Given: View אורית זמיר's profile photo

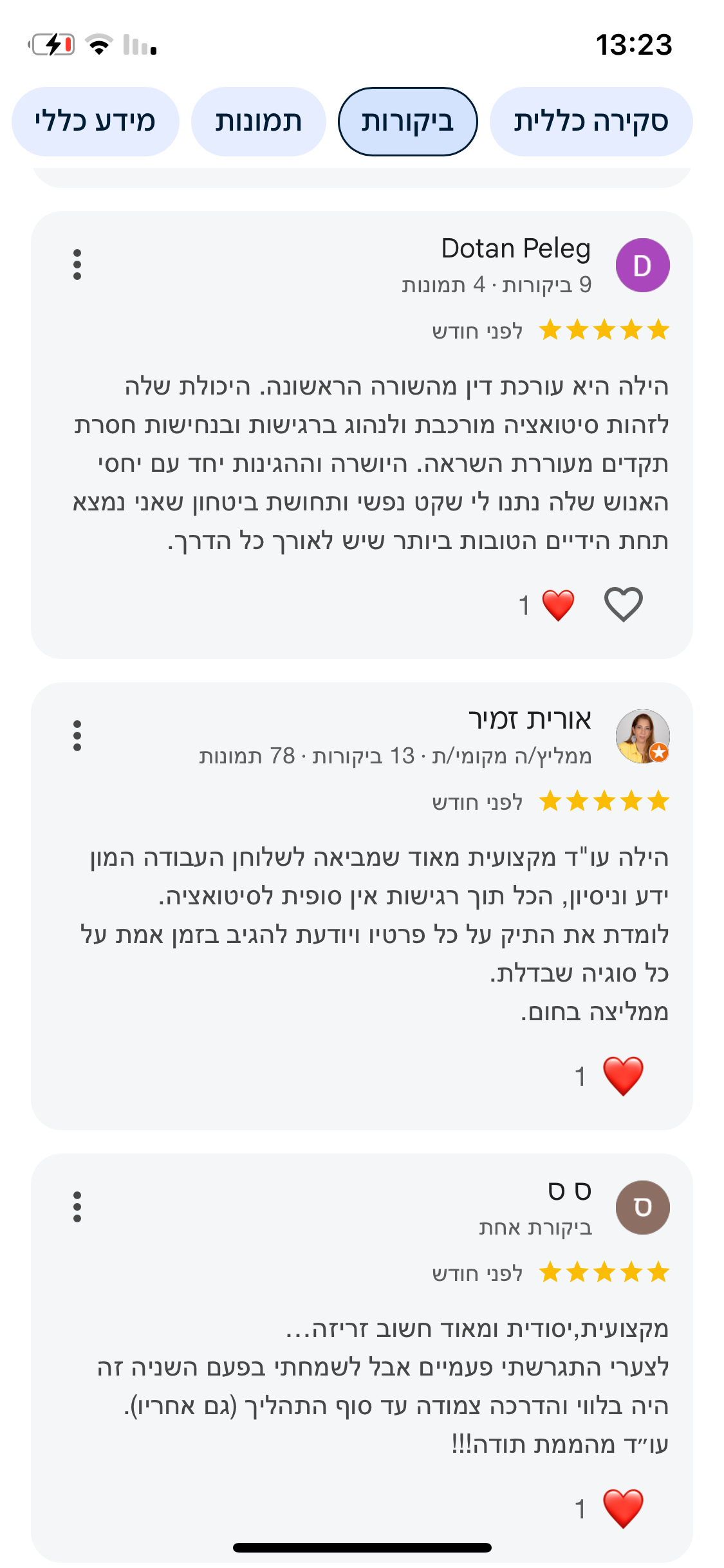Looking at the screenshot, I should tap(642, 736).
